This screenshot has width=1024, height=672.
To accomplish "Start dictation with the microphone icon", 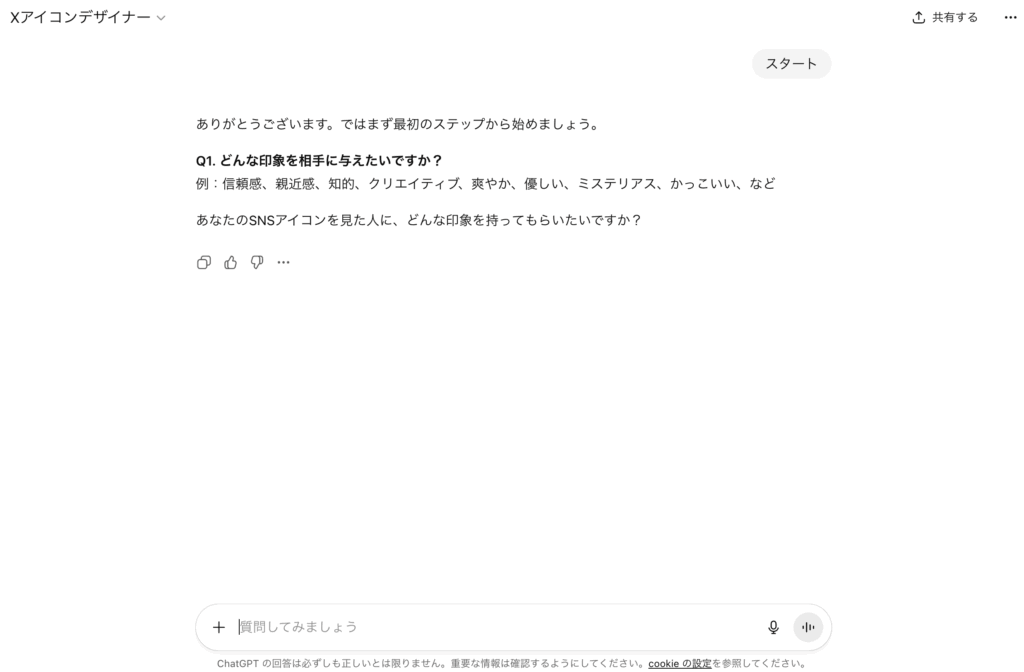I will pos(773,628).
